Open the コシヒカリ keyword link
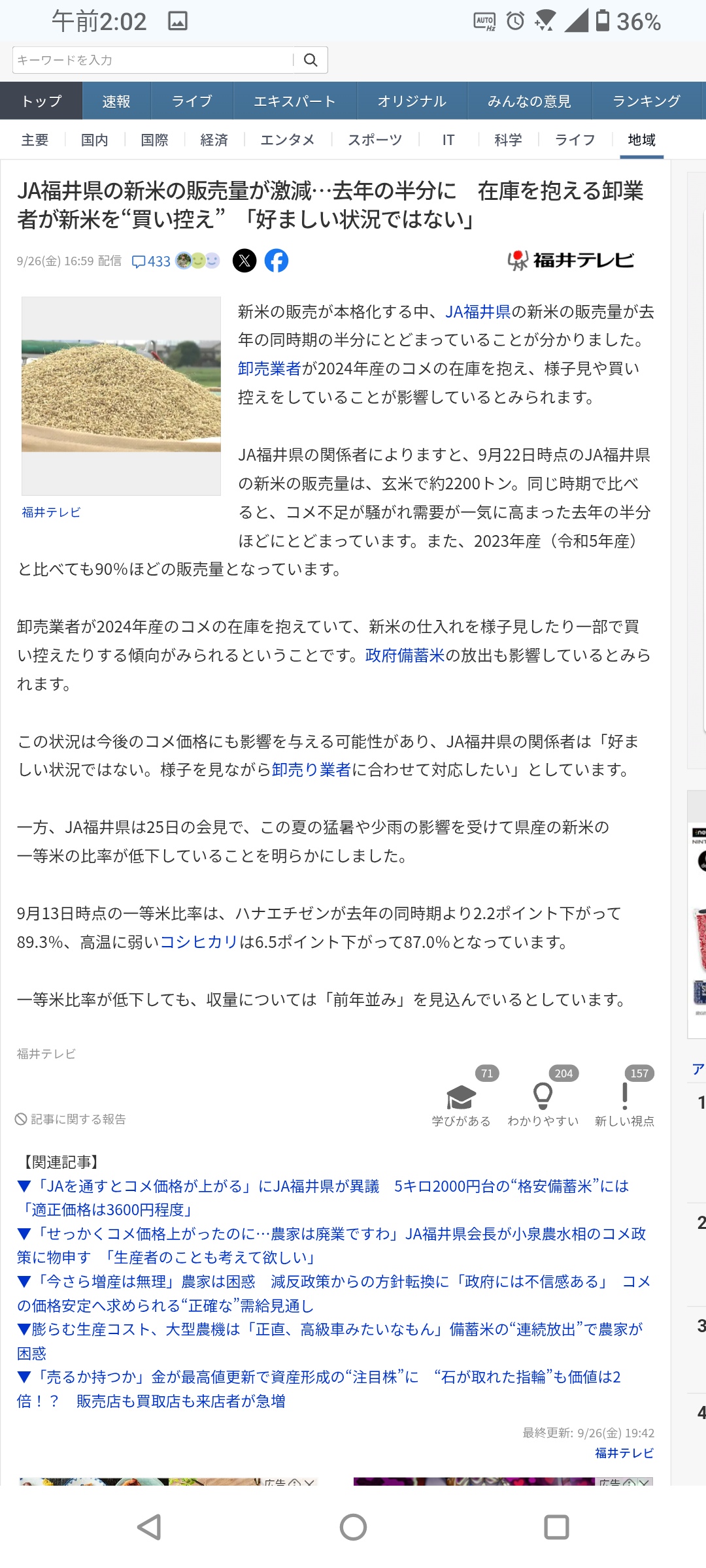The image size is (706, 1568). pyautogui.click(x=199, y=942)
